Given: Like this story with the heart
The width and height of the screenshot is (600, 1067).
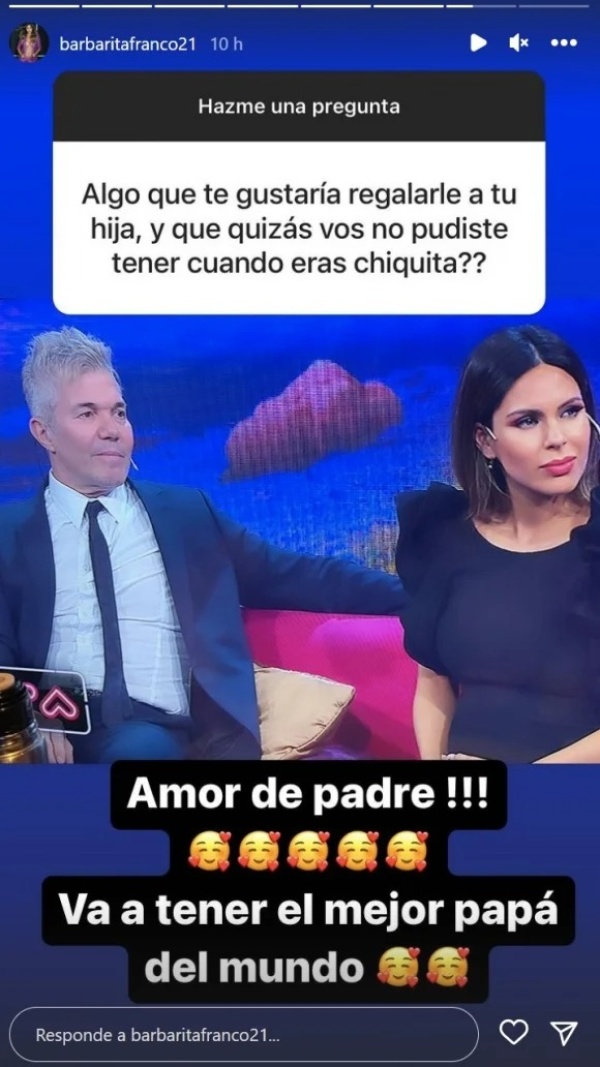Looking at the screenshot, I should [x=514, y=1033].
